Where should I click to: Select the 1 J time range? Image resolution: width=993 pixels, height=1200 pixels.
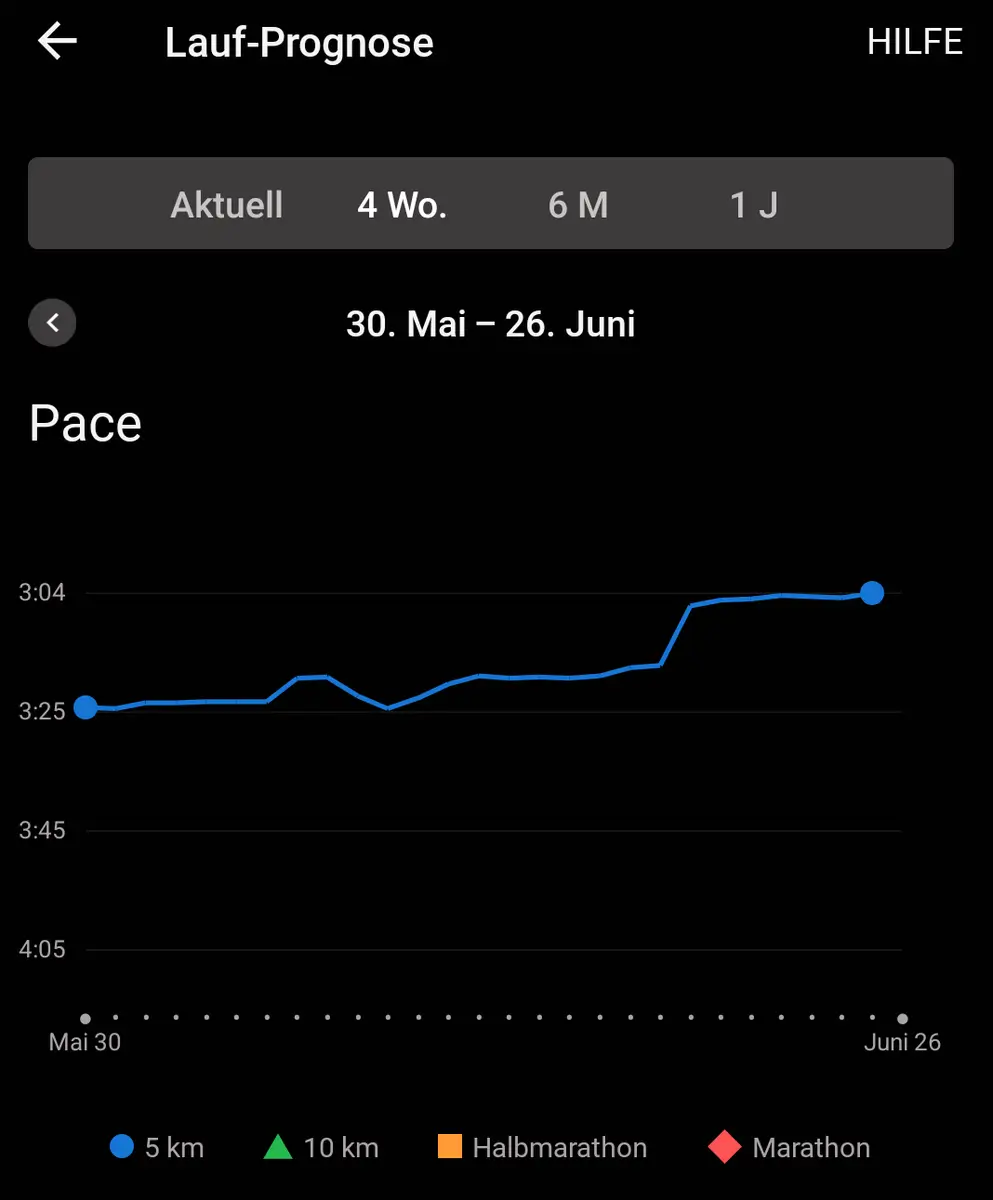tap(753, 204)
